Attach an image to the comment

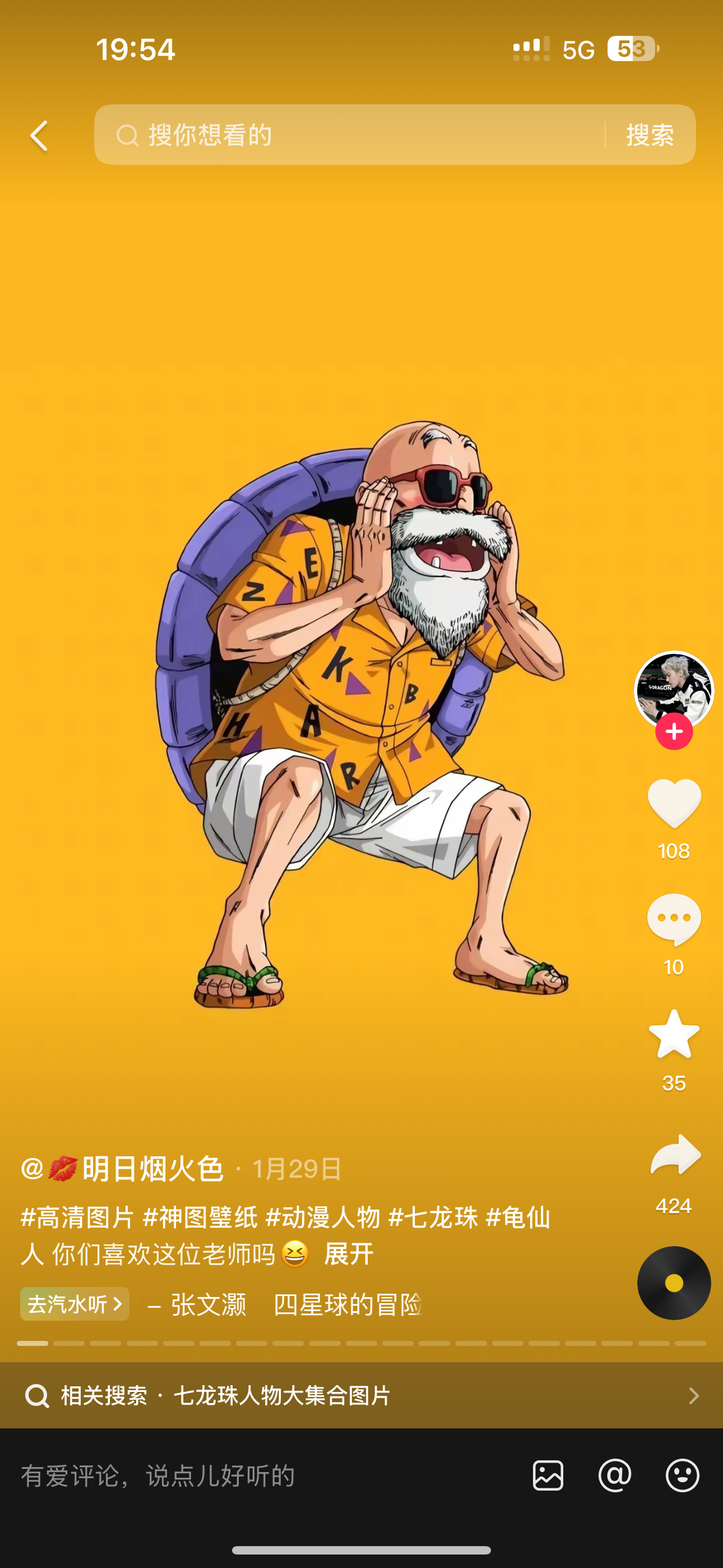click(548, 1475)
